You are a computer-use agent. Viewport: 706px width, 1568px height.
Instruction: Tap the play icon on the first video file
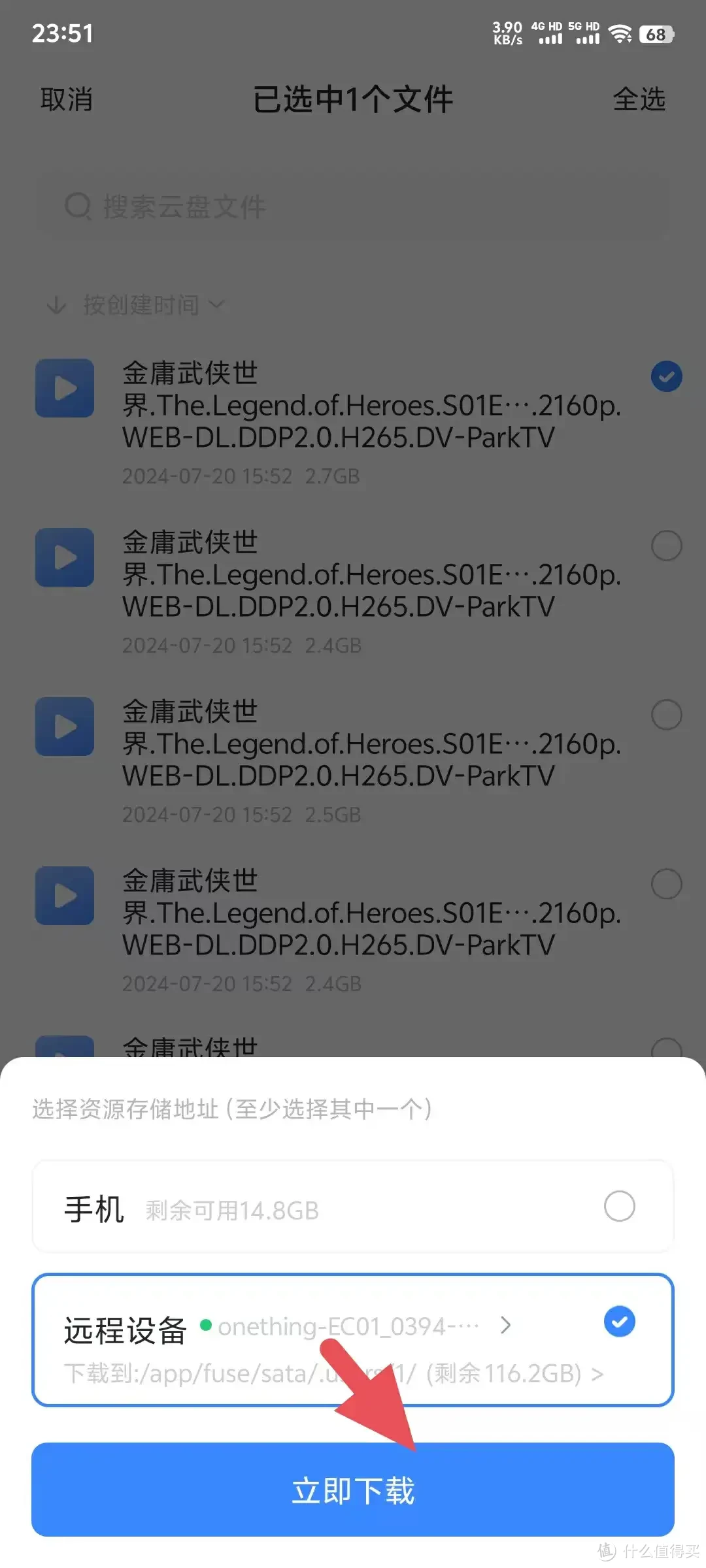click(x=64, y=389)
